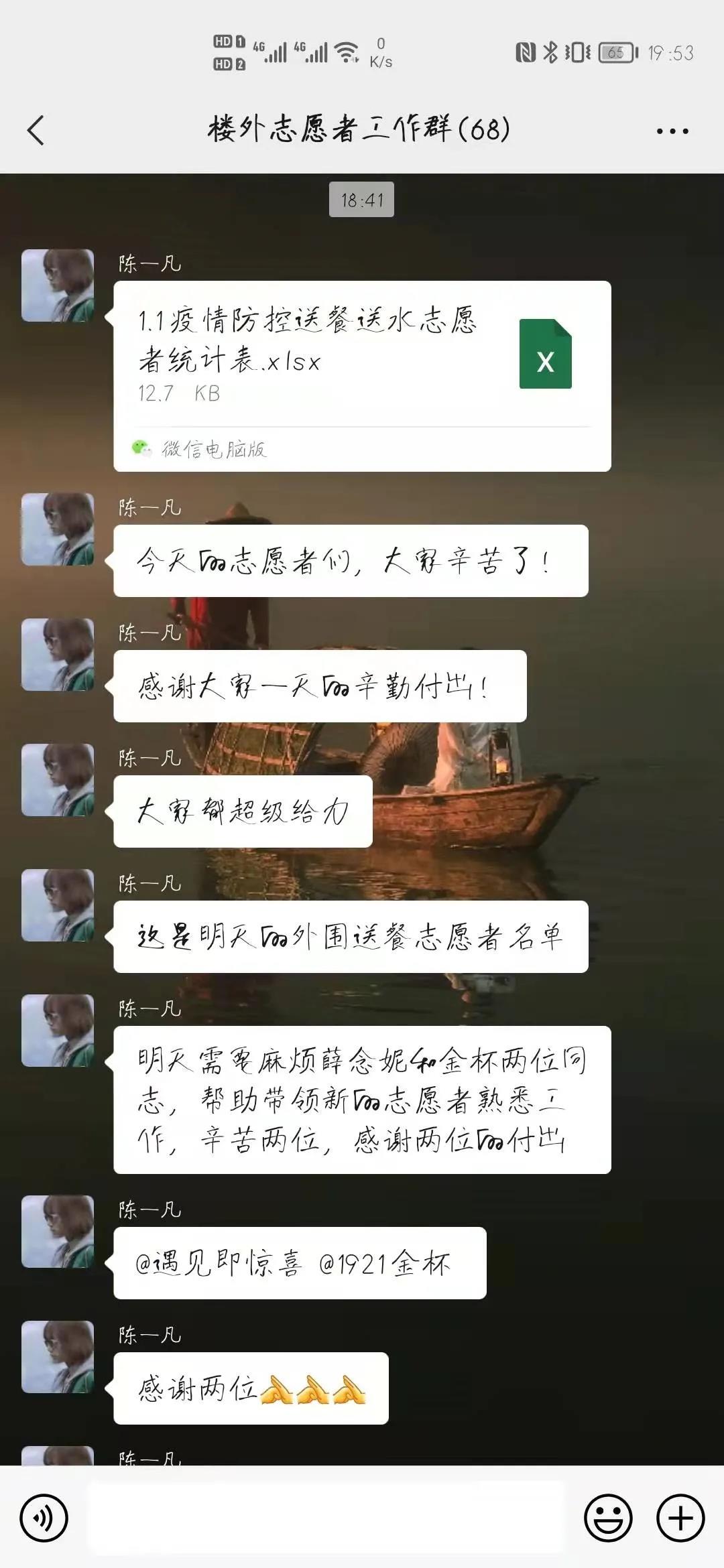Focus the message text field

tap(326, 1518)
